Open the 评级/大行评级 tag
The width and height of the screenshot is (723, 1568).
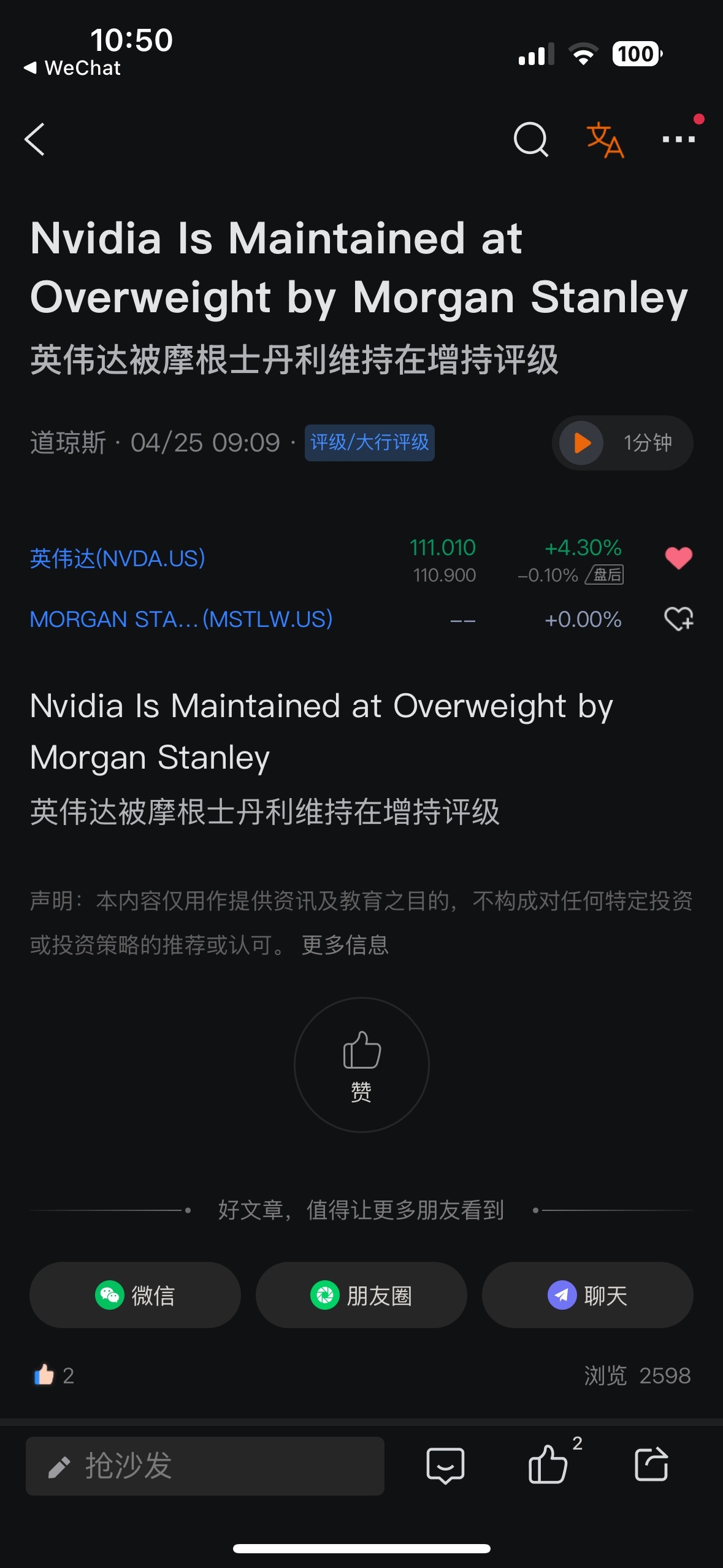tap(369, 442)
